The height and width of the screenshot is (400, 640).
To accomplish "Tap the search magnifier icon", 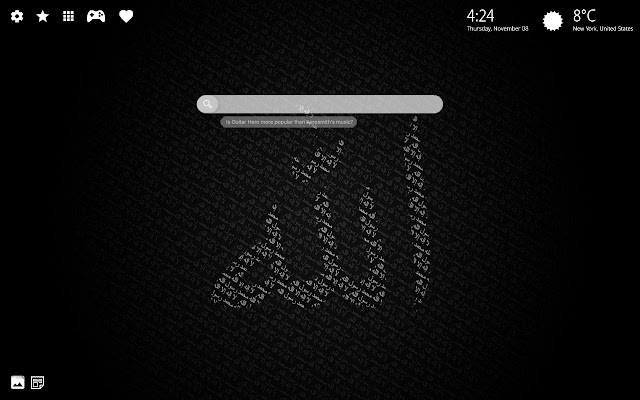I will click(207, 104).
